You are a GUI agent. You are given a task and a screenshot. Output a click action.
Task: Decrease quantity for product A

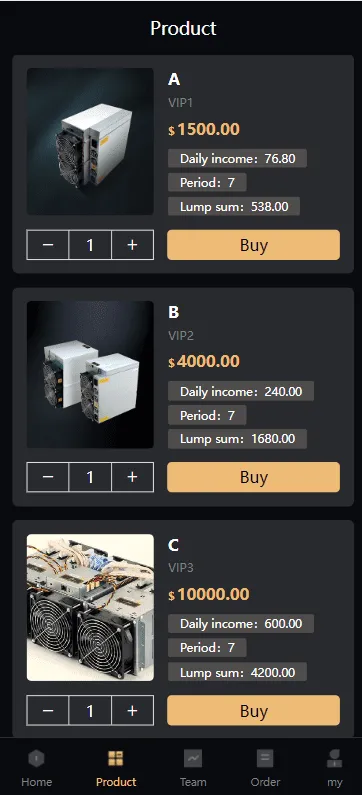point(48,245)
